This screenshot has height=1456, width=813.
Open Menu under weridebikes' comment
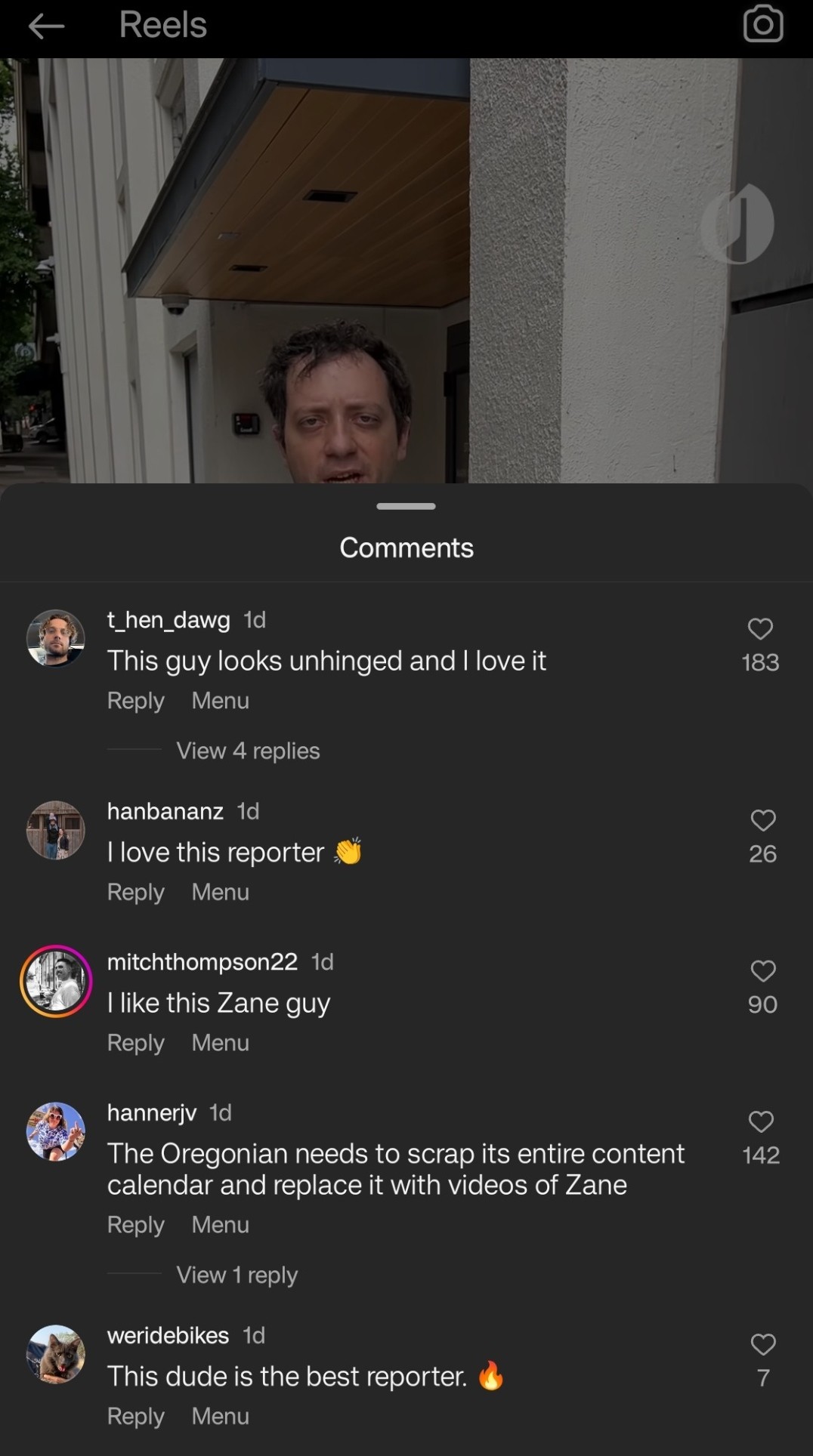[220, 1416]
